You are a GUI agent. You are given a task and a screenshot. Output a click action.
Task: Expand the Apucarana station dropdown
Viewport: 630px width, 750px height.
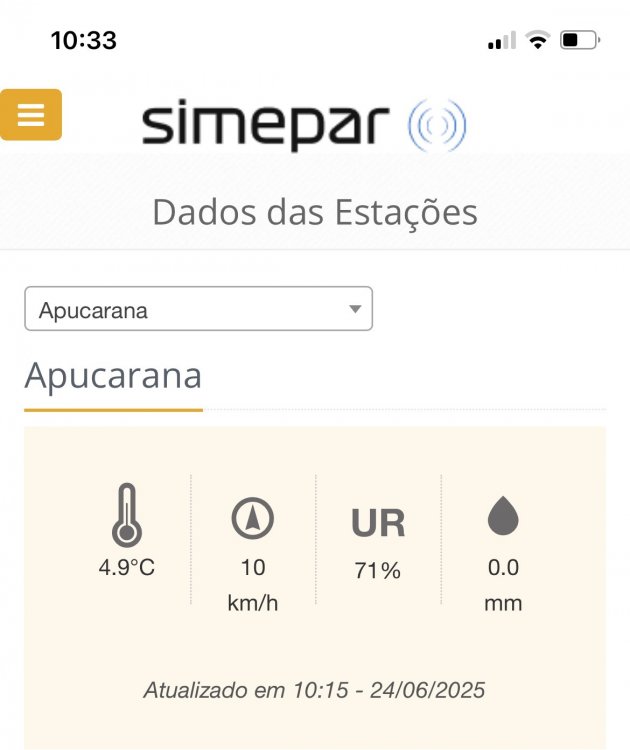pos(198,309)
